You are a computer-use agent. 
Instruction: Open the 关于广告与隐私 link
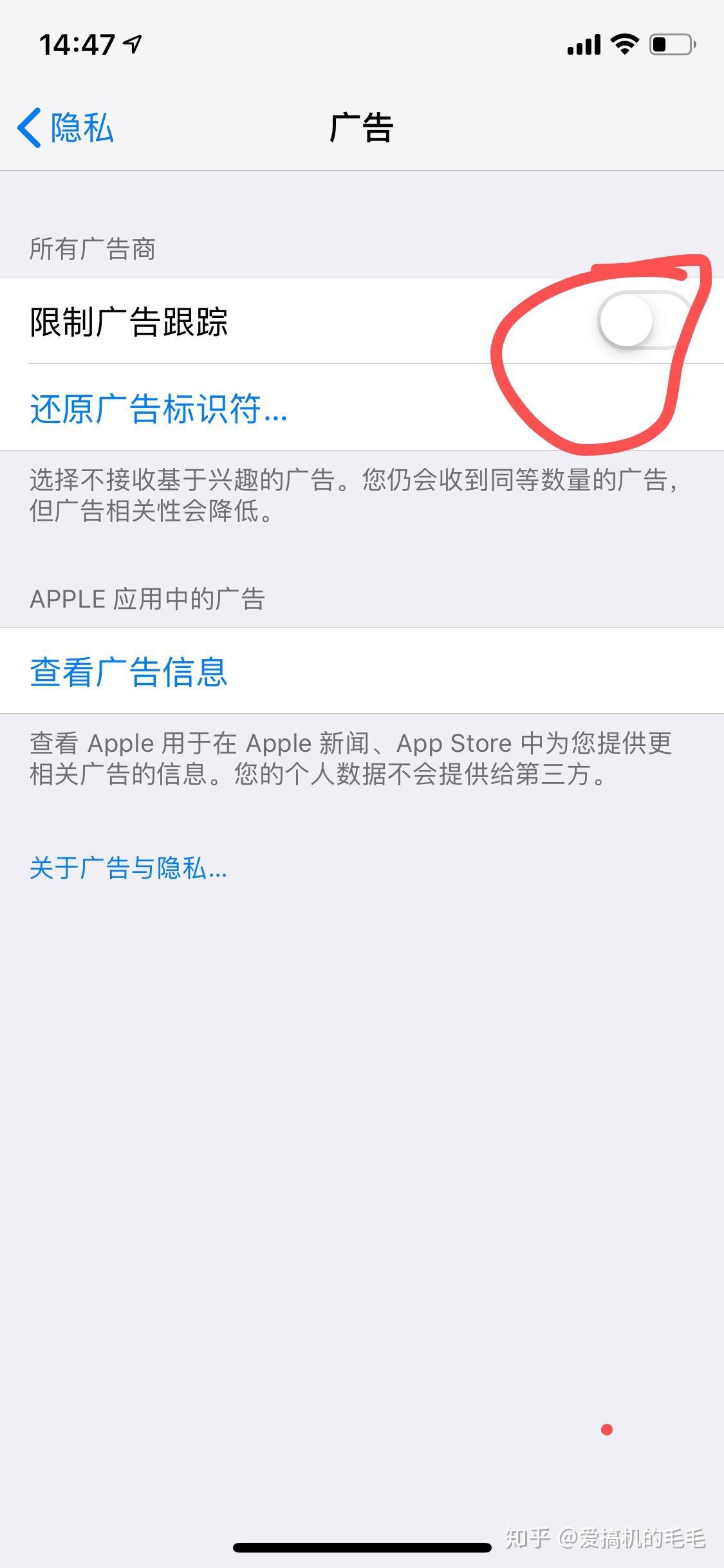129,868
